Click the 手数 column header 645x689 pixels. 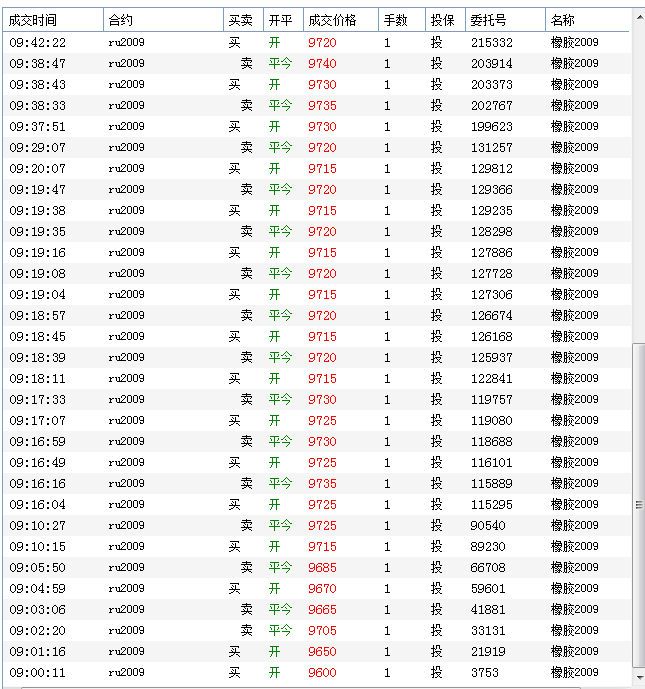(x=396, y=20)
